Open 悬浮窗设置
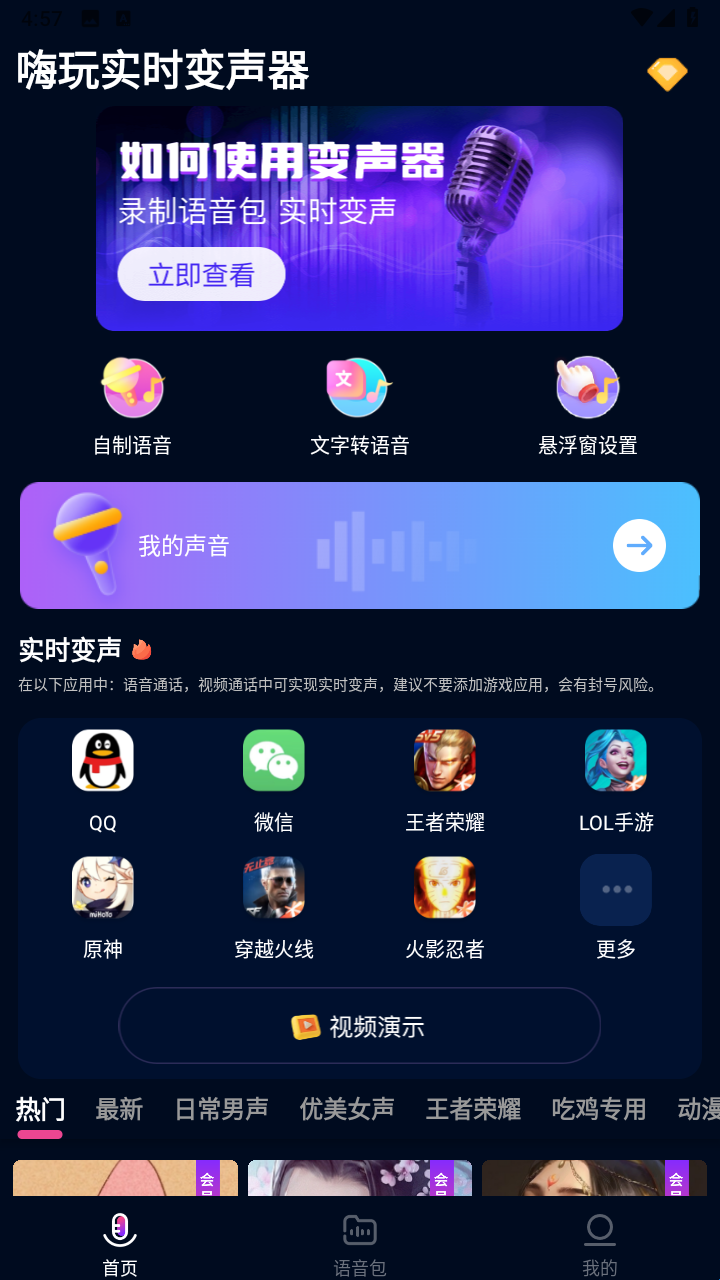This screenshot has width=720, height=1280. pyautogui.click(x=588, y=406)
